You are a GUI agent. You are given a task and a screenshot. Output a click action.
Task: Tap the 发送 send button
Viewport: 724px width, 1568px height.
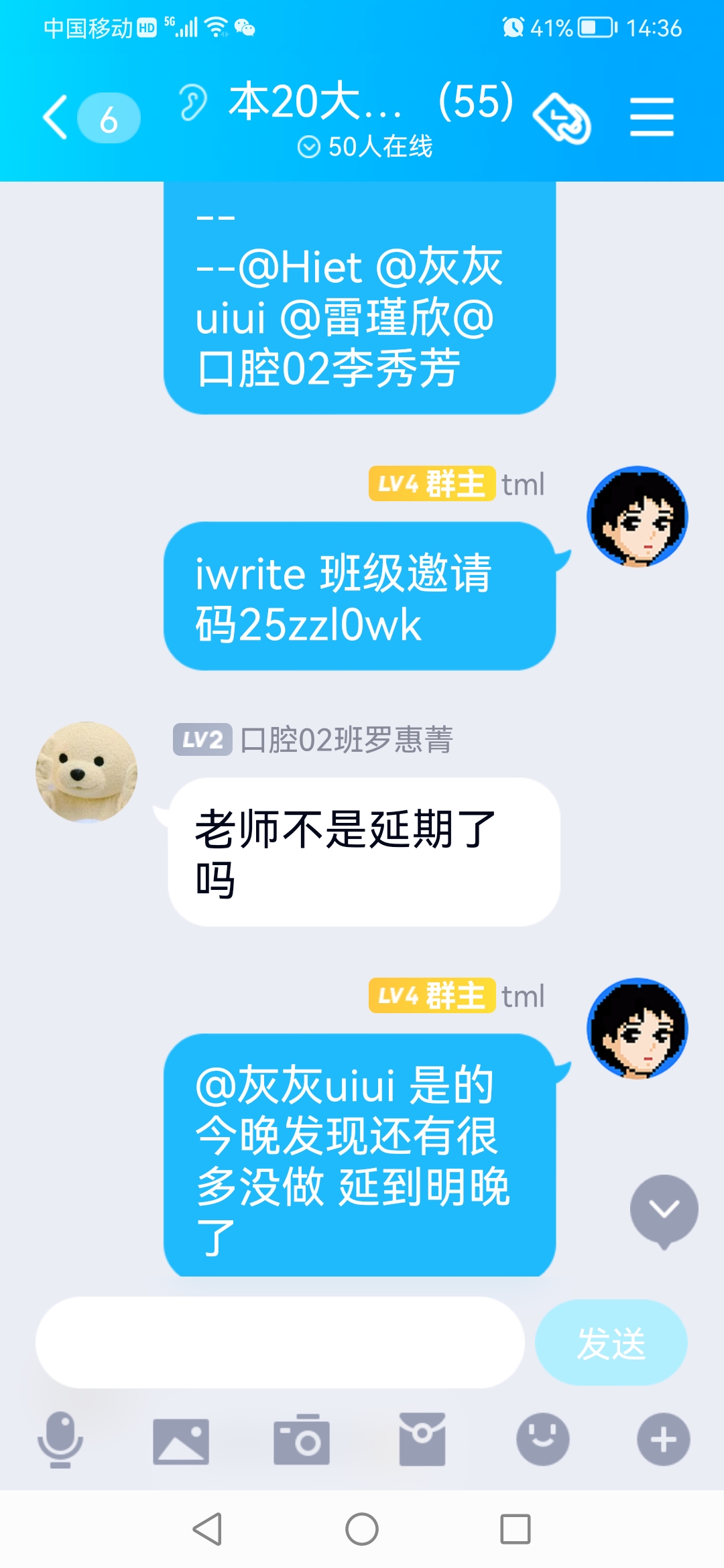[x=611, y=1342]
